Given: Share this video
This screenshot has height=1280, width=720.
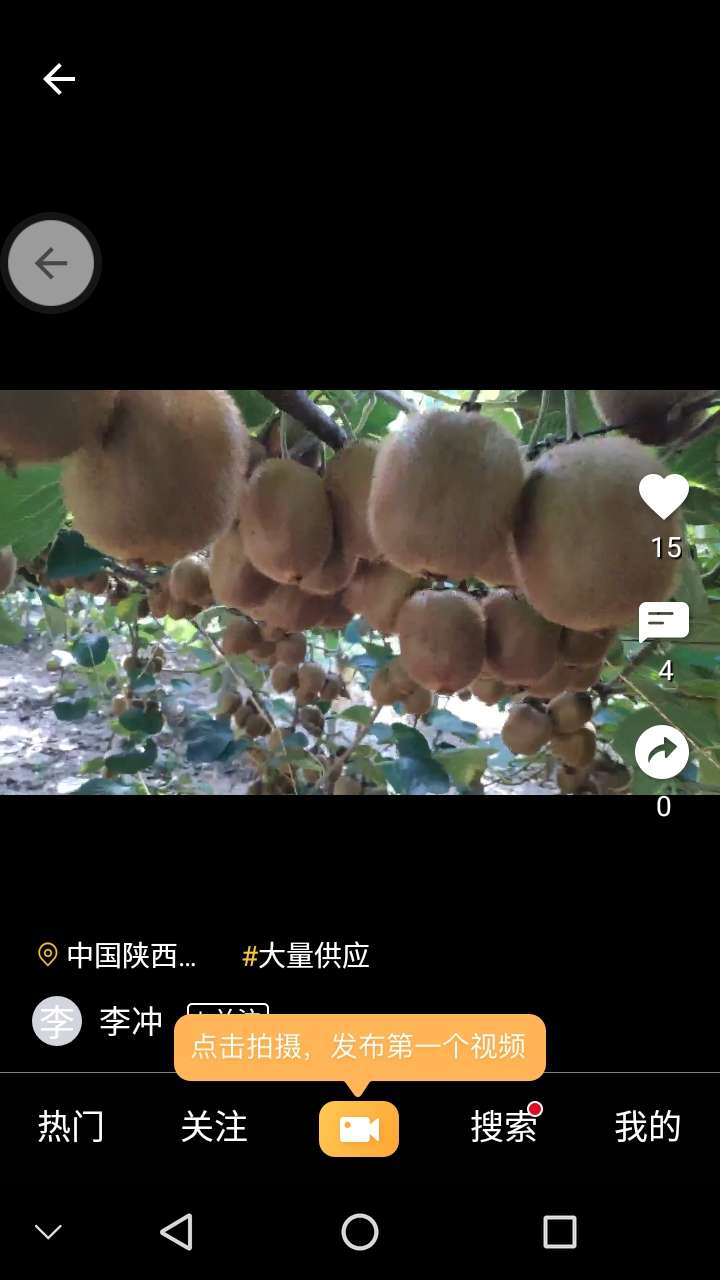Looking at the screenshot, I should click(663, 752).
